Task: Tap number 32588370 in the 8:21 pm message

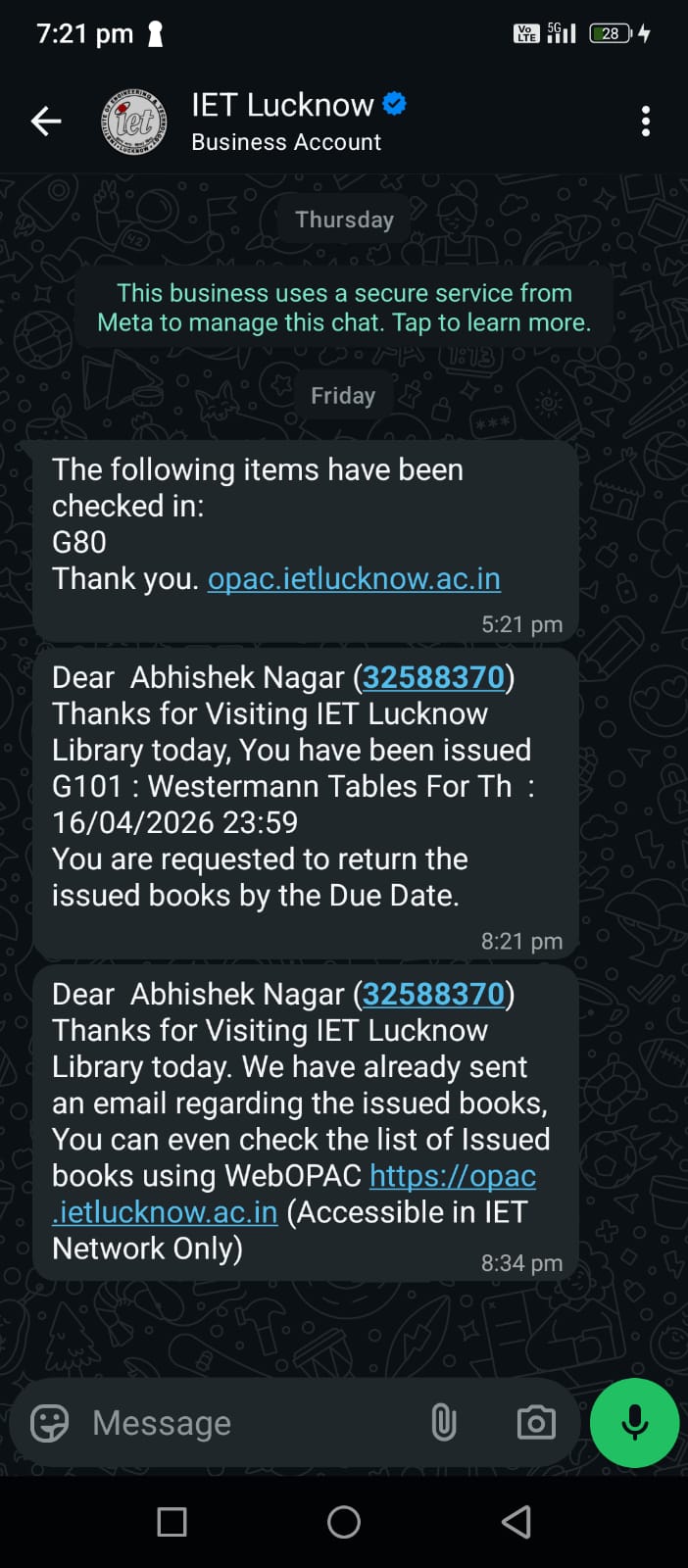Action: [433, 677]
